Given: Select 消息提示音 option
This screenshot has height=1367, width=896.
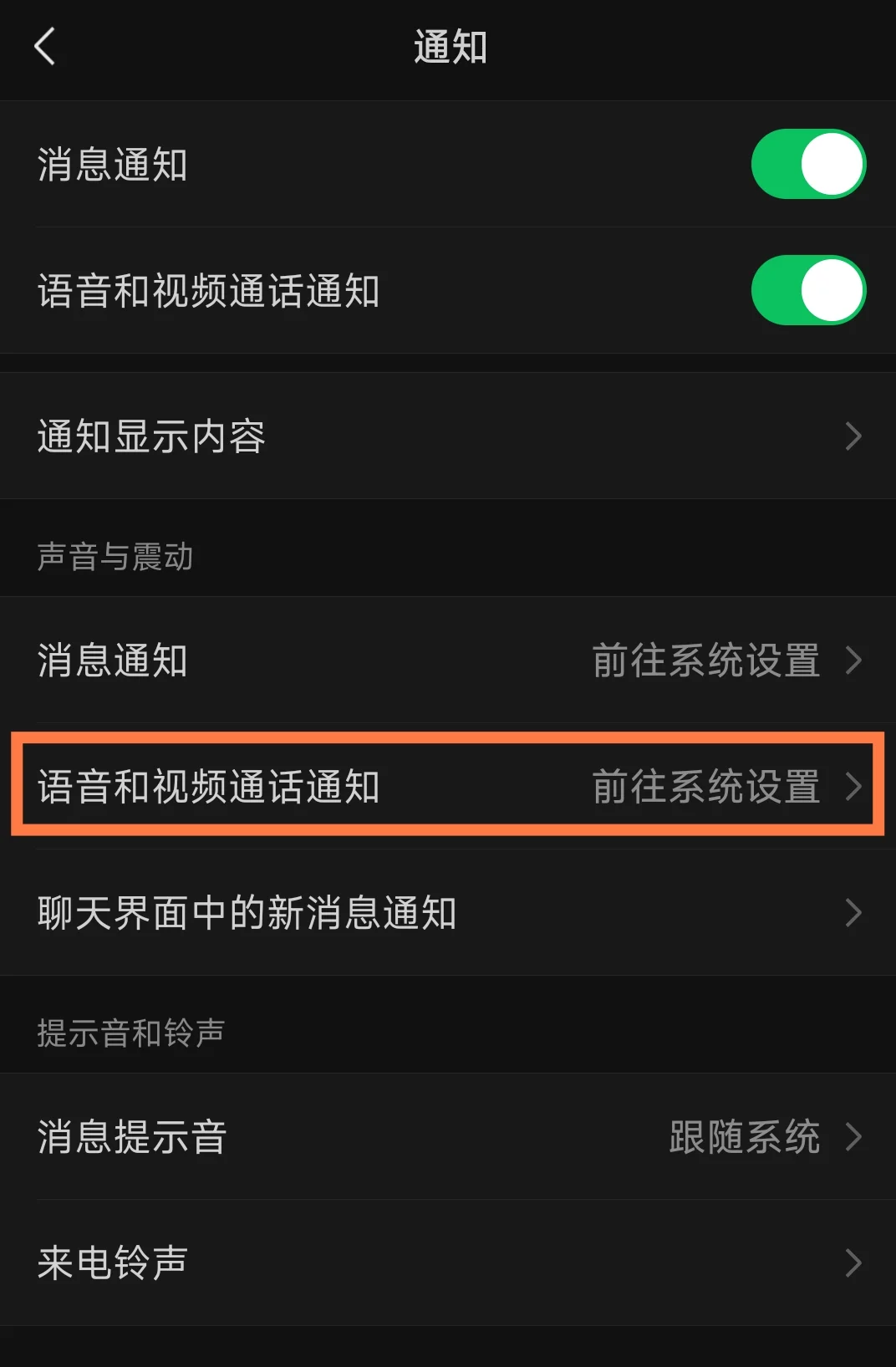Looking at the screenshot, I should pyautogui.click(x=448, y=1136).
